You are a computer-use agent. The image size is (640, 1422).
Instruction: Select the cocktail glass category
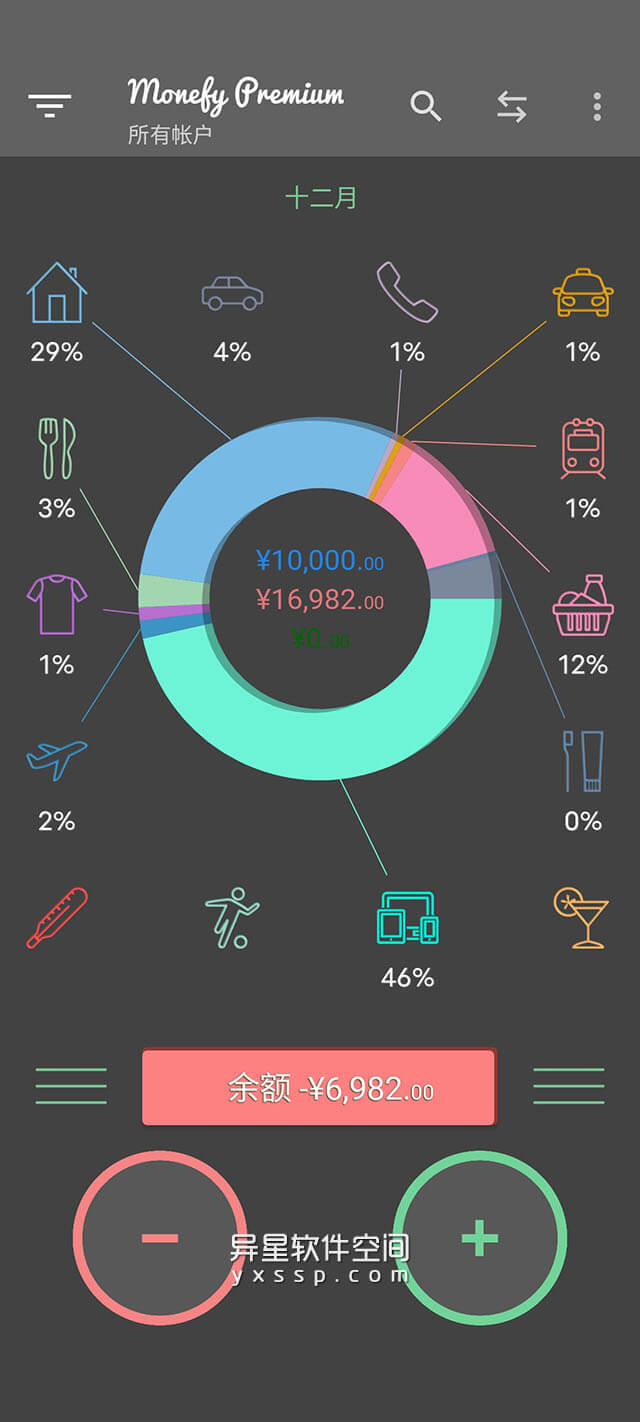pyautogui.click(x=583, y=917)
